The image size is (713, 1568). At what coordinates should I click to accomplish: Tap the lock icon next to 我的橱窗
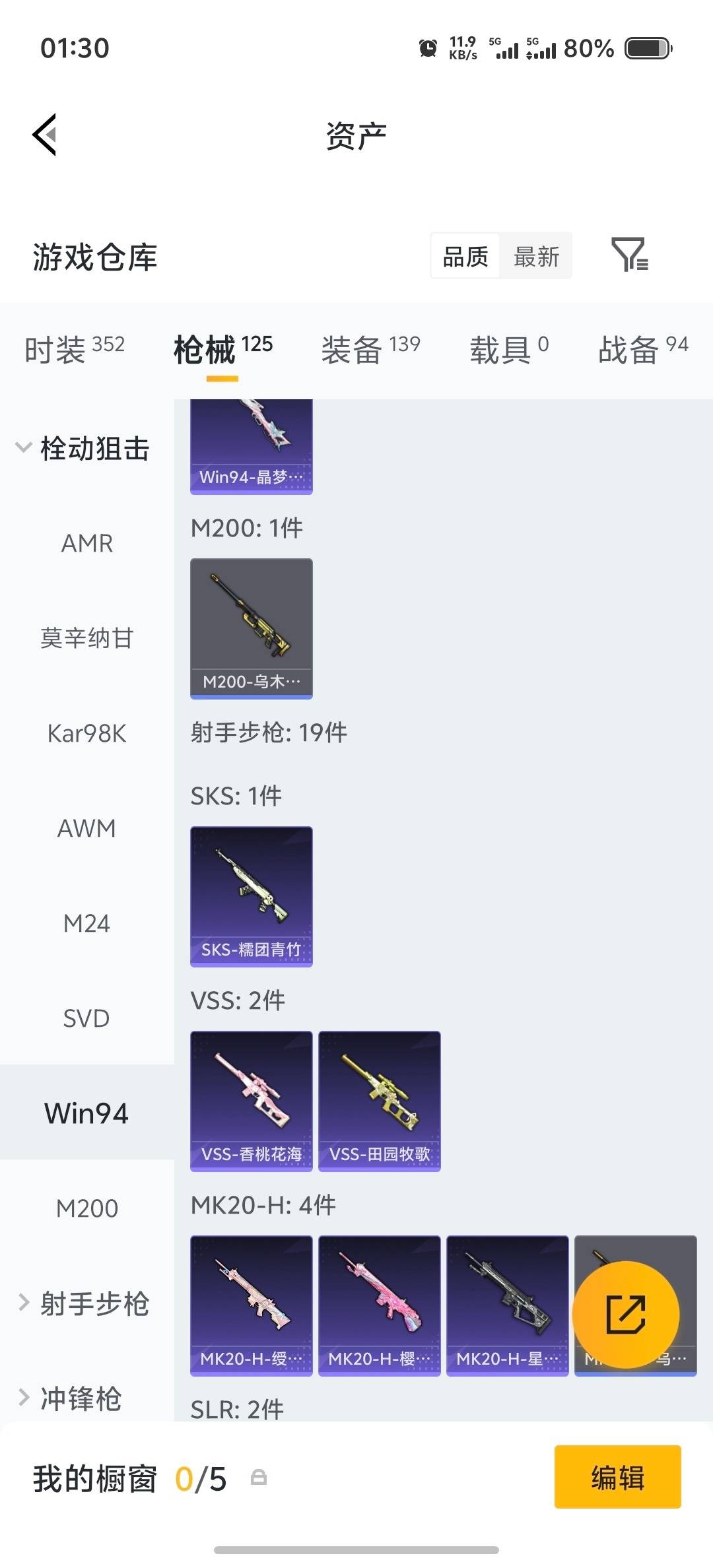click(x=259, y=1478)
